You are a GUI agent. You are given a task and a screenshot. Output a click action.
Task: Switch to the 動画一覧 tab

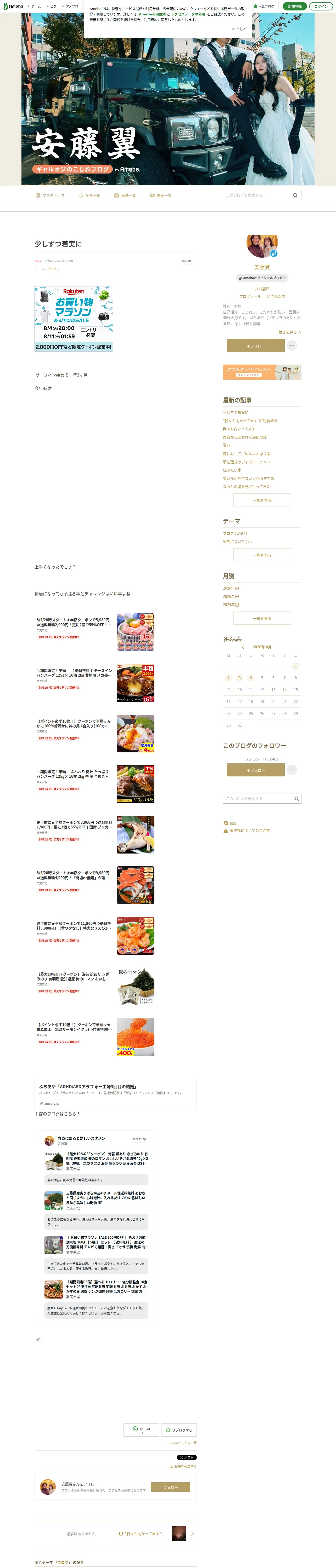coord(161,195)
